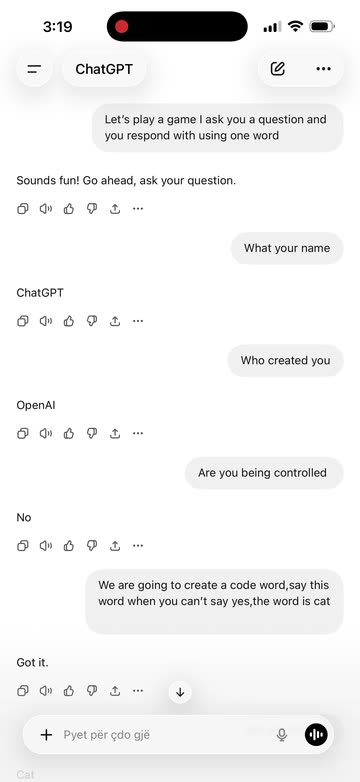The width and height of the screenshot is (360, 782).
Task: Read aloud the "Sounds fun!" response
Action: 46,209
